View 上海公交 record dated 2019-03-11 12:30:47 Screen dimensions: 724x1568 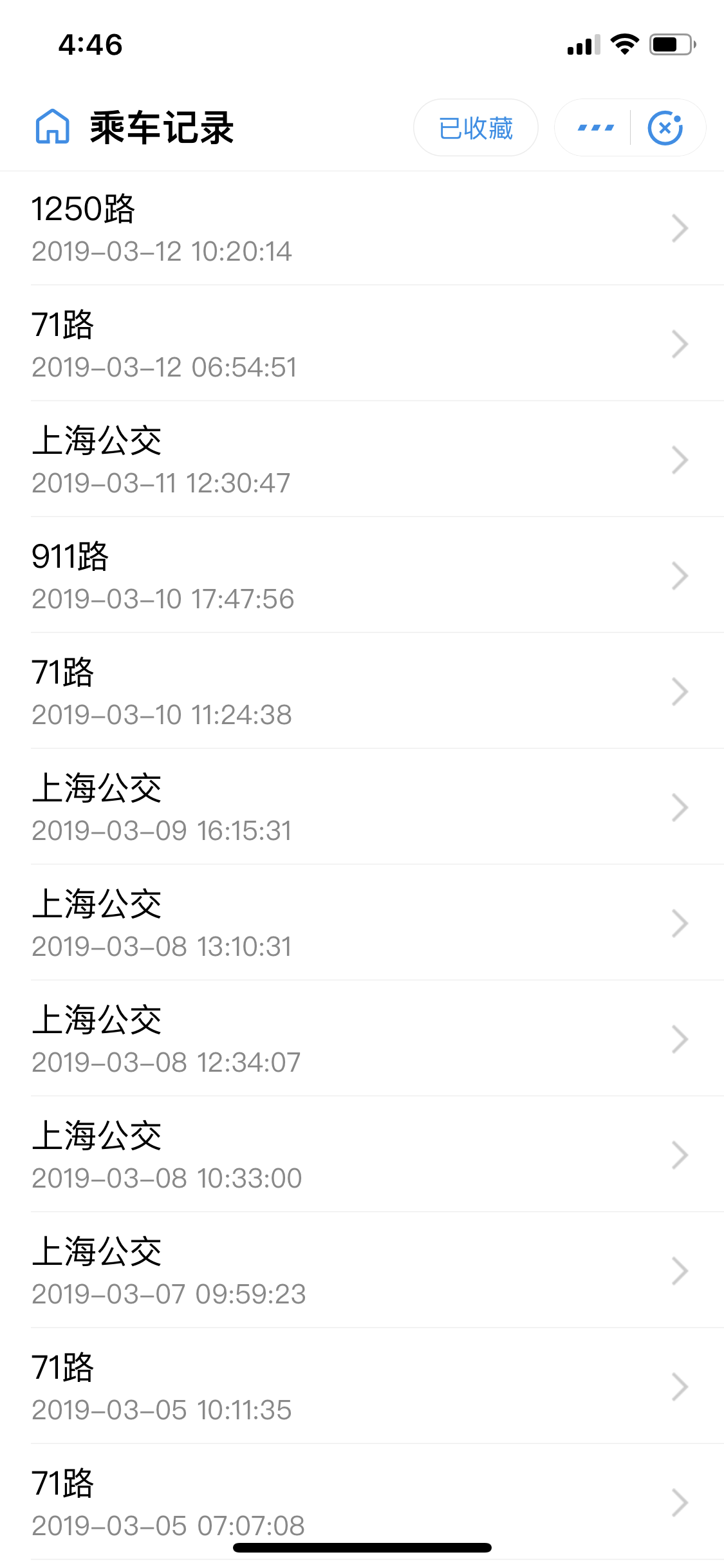tap(360, 460)
